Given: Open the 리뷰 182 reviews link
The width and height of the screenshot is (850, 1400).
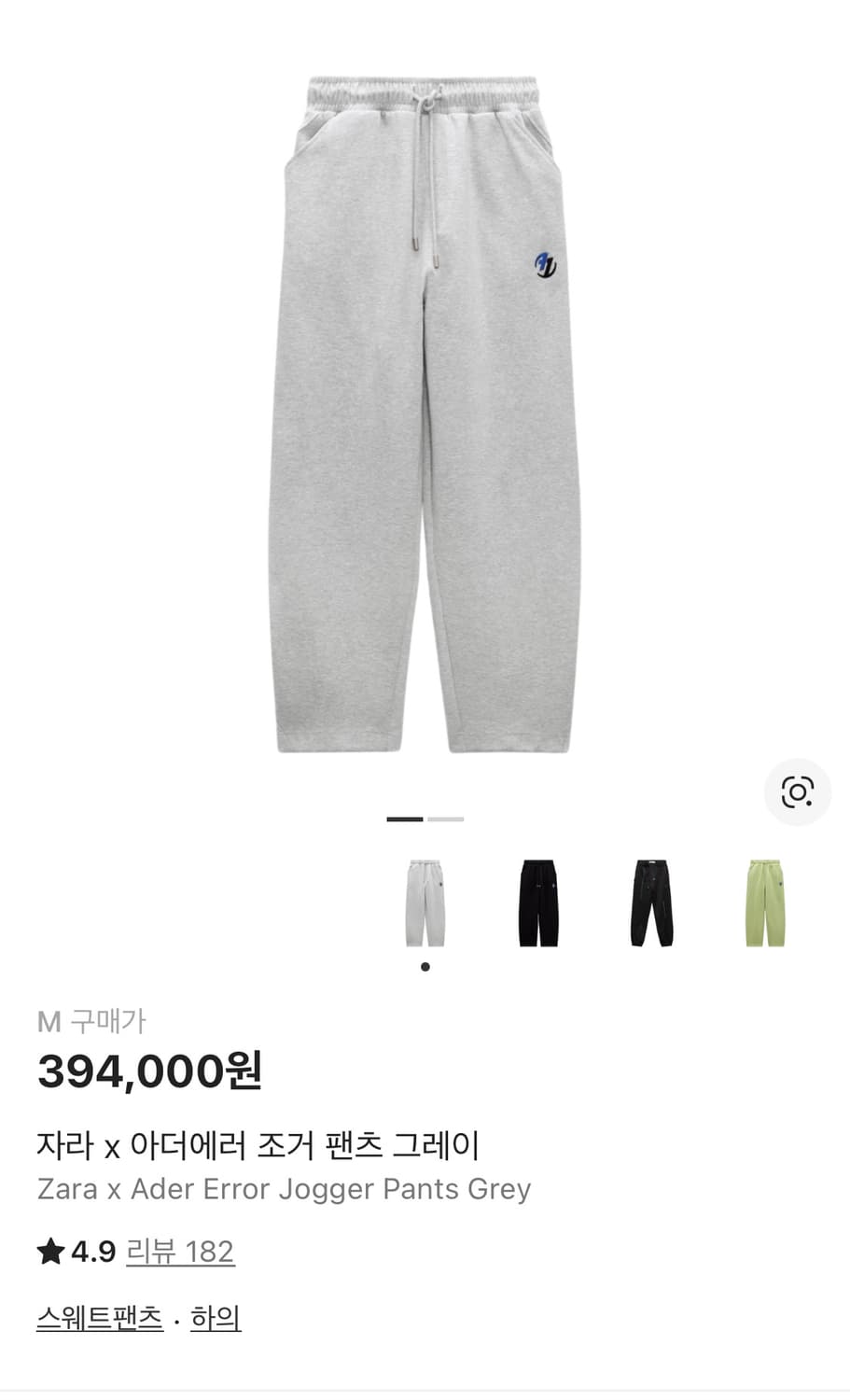Looking at the screenshot, I should coord(182,1253).
